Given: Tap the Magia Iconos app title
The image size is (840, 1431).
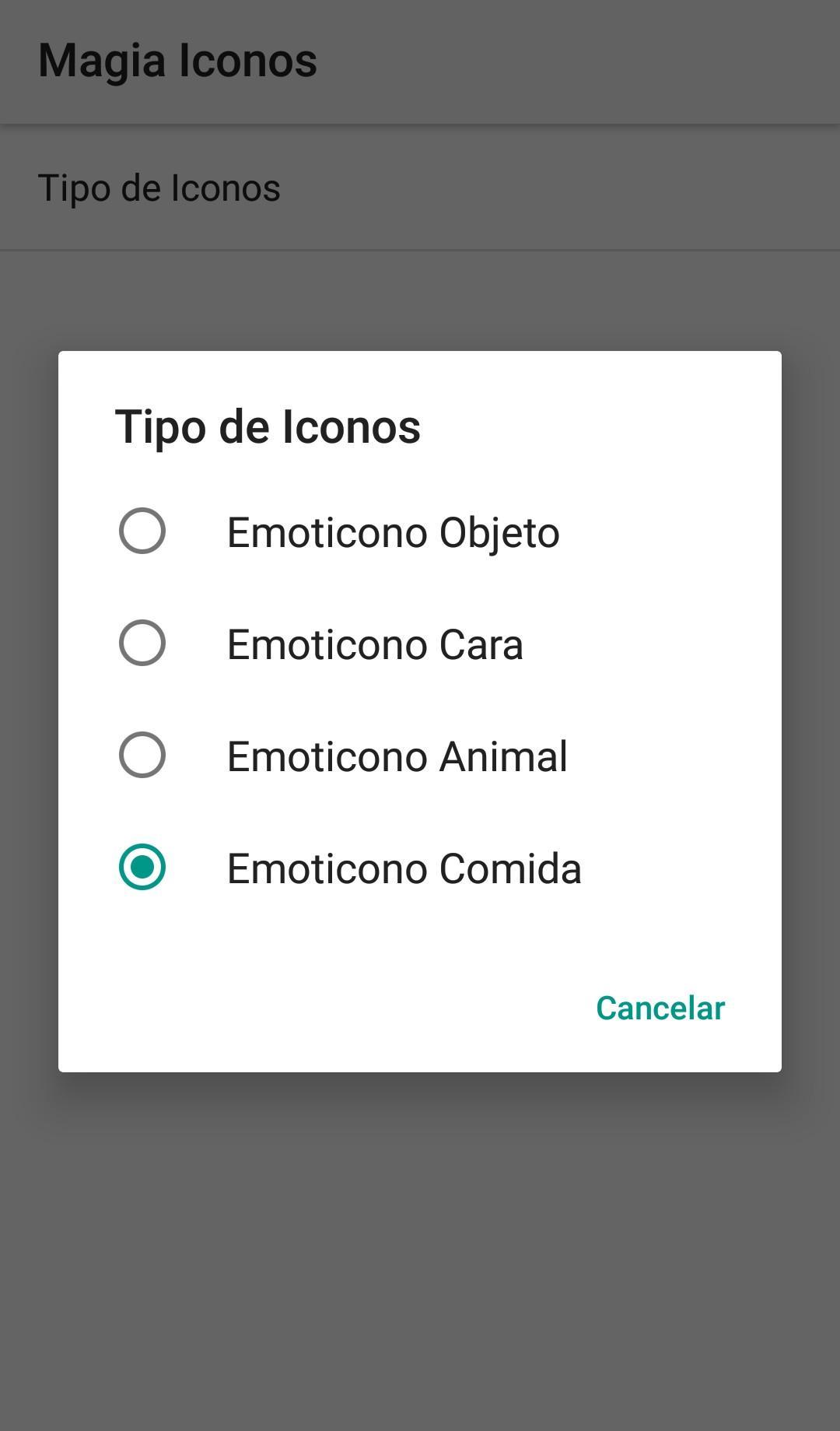Looking at the screenshot, I should click(x=177, y=60).
